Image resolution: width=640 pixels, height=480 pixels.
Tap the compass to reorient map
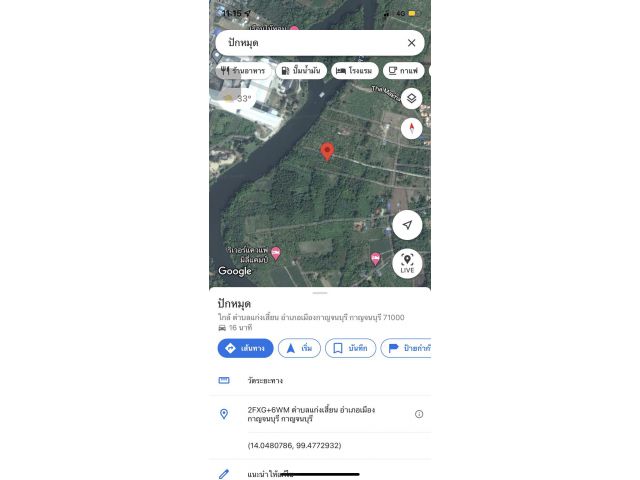(x=411, y=128)
